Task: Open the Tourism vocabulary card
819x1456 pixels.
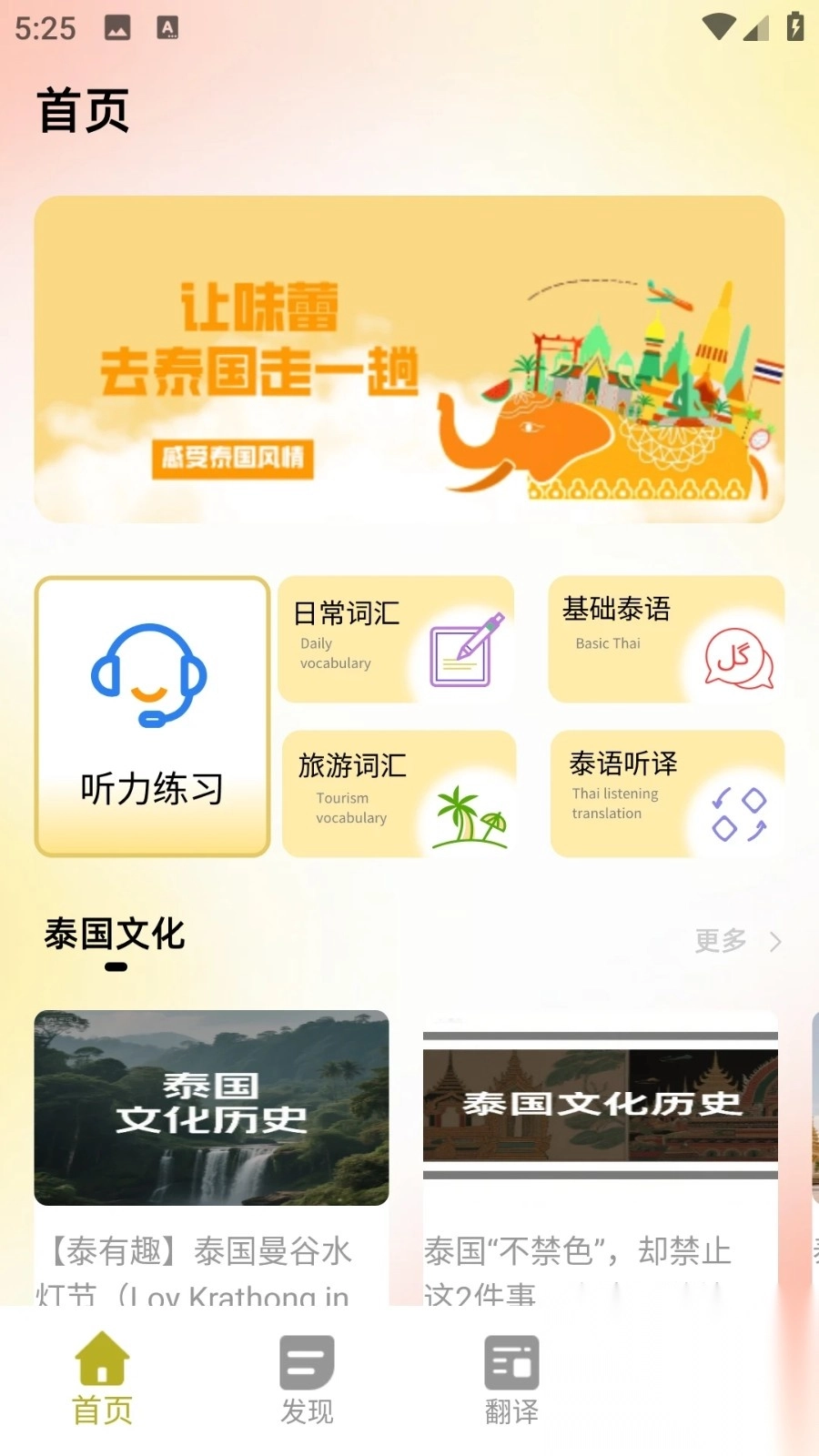Action: [x=396, y=792]
